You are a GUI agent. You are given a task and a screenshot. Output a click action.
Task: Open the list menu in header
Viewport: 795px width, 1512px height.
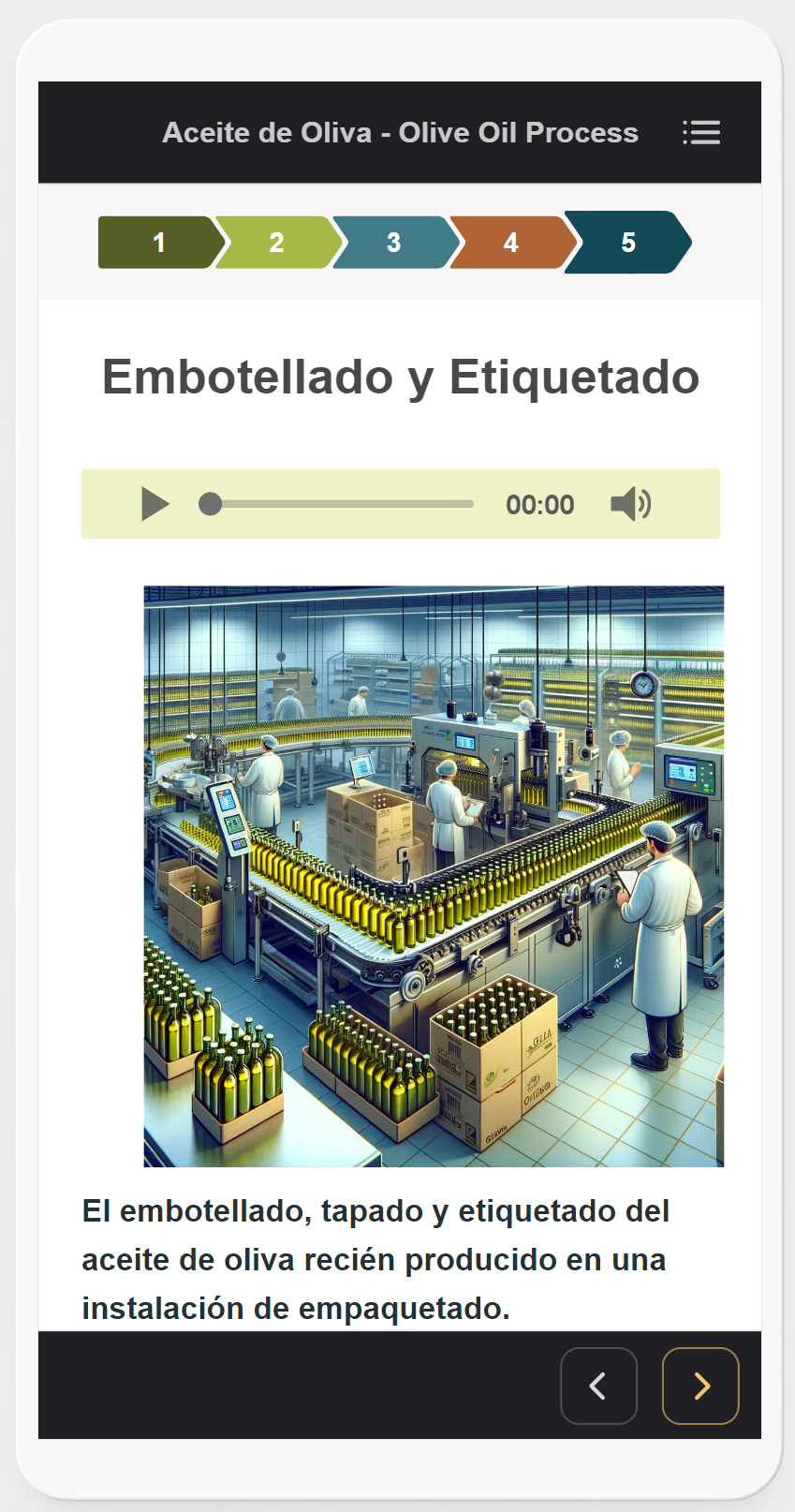(700, 133)
